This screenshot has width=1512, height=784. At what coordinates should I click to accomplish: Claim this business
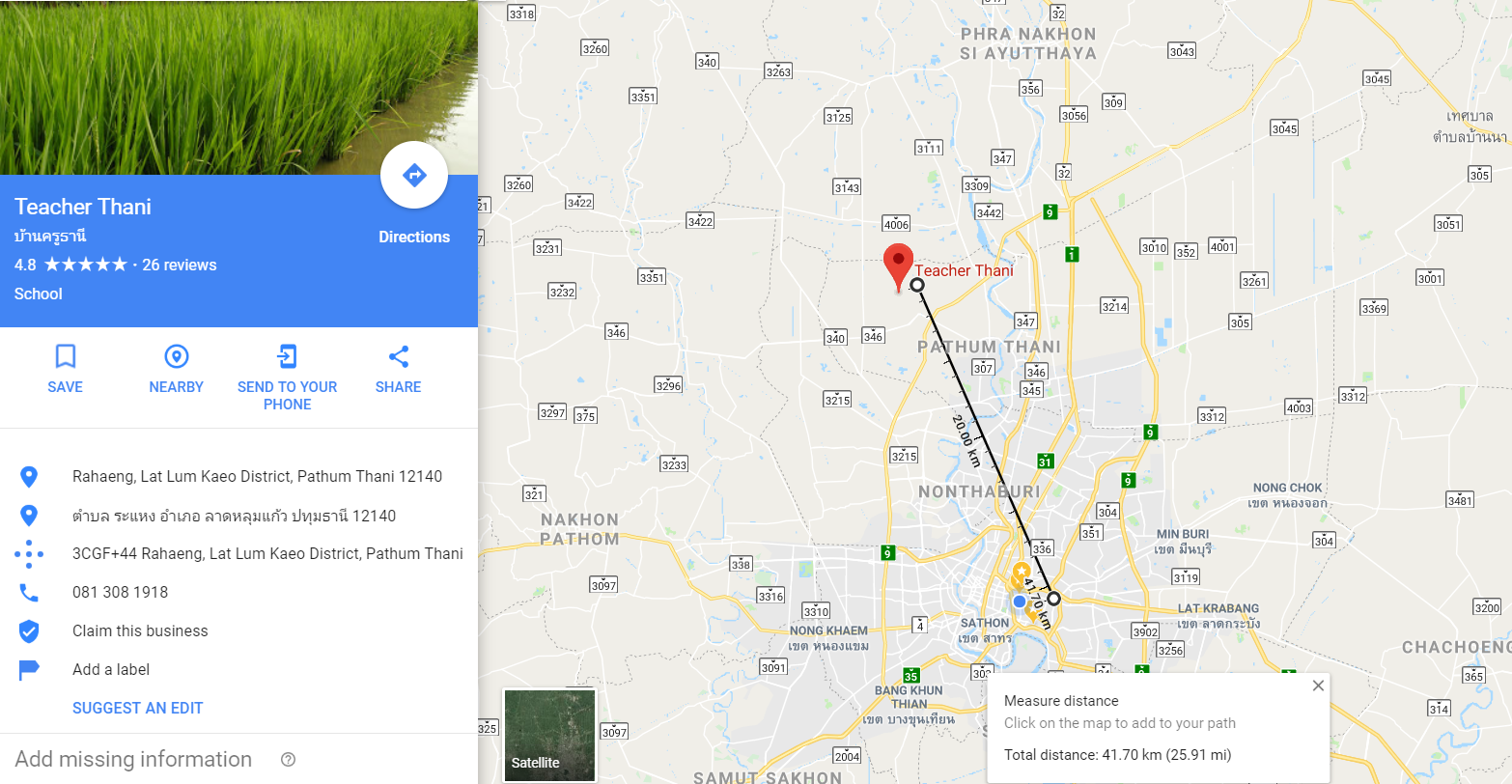tap(140, 630)
